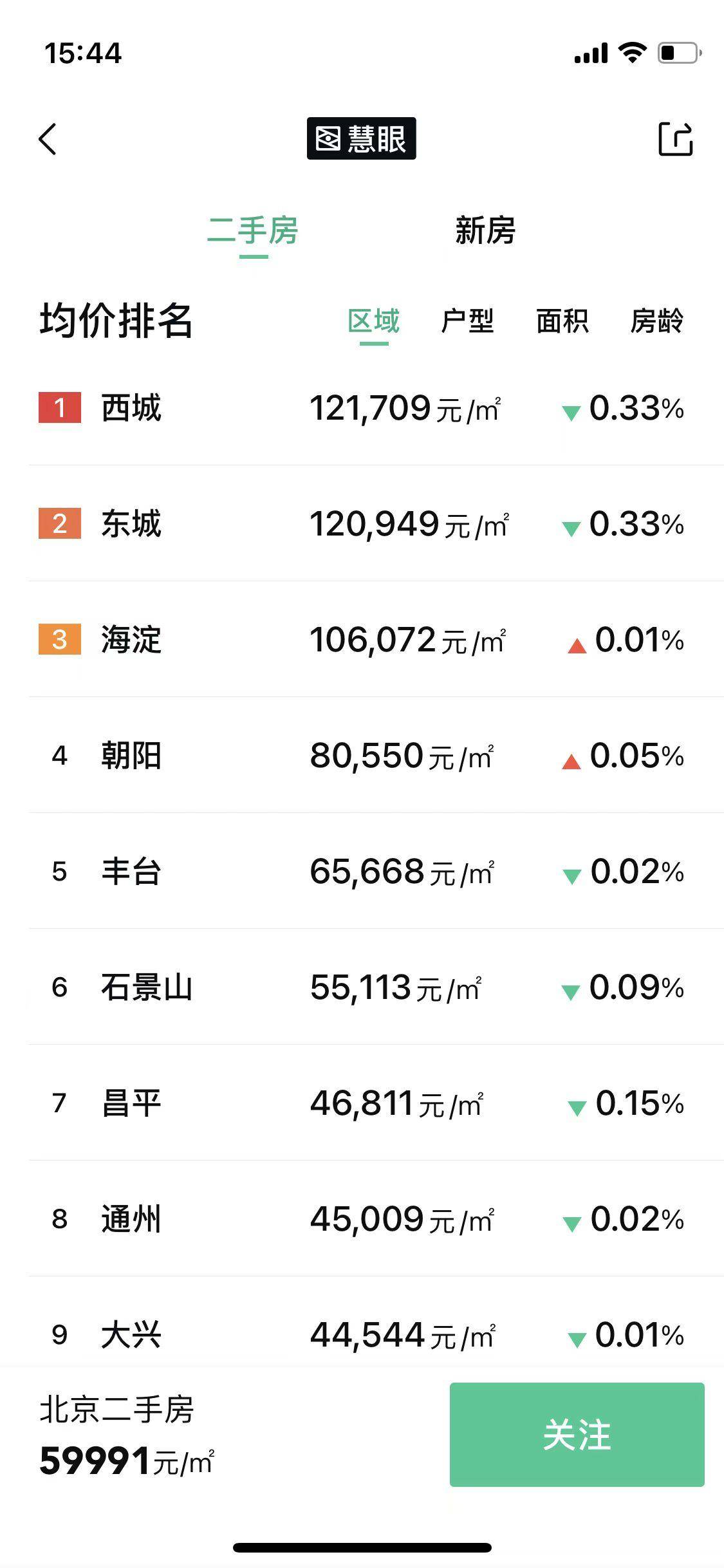Open the 通州 district row
The width and height of the screenshot is (724, 1568).
pos(376,1218)
